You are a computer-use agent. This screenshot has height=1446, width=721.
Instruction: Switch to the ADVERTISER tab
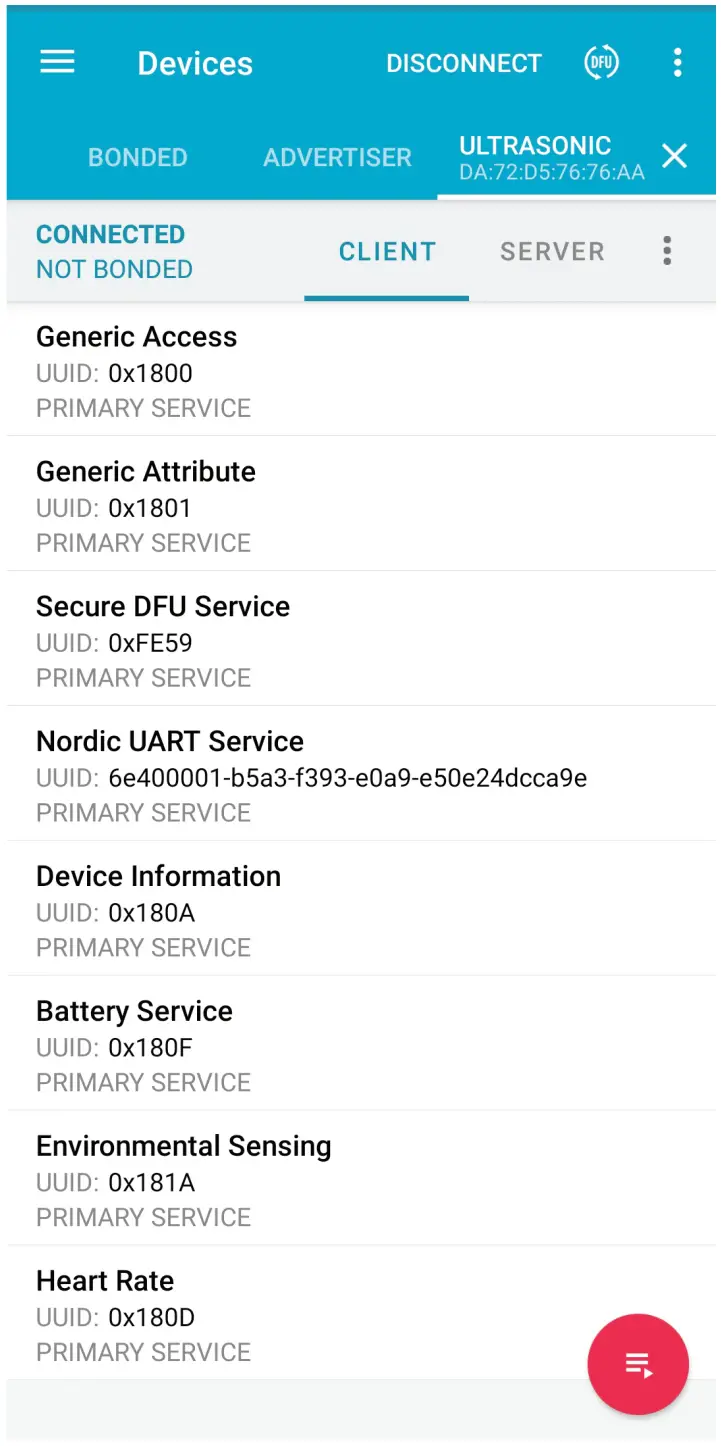click(337, 157)
